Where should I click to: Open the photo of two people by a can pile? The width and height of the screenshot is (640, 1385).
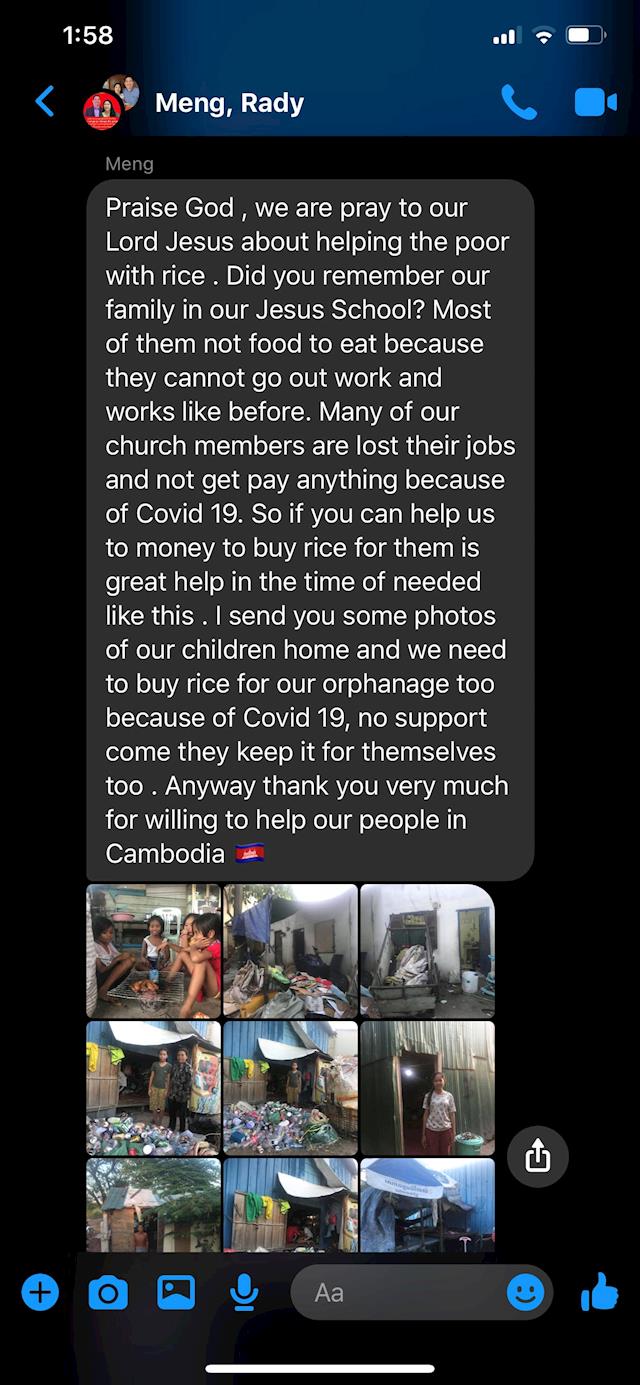coord(153,1088)
